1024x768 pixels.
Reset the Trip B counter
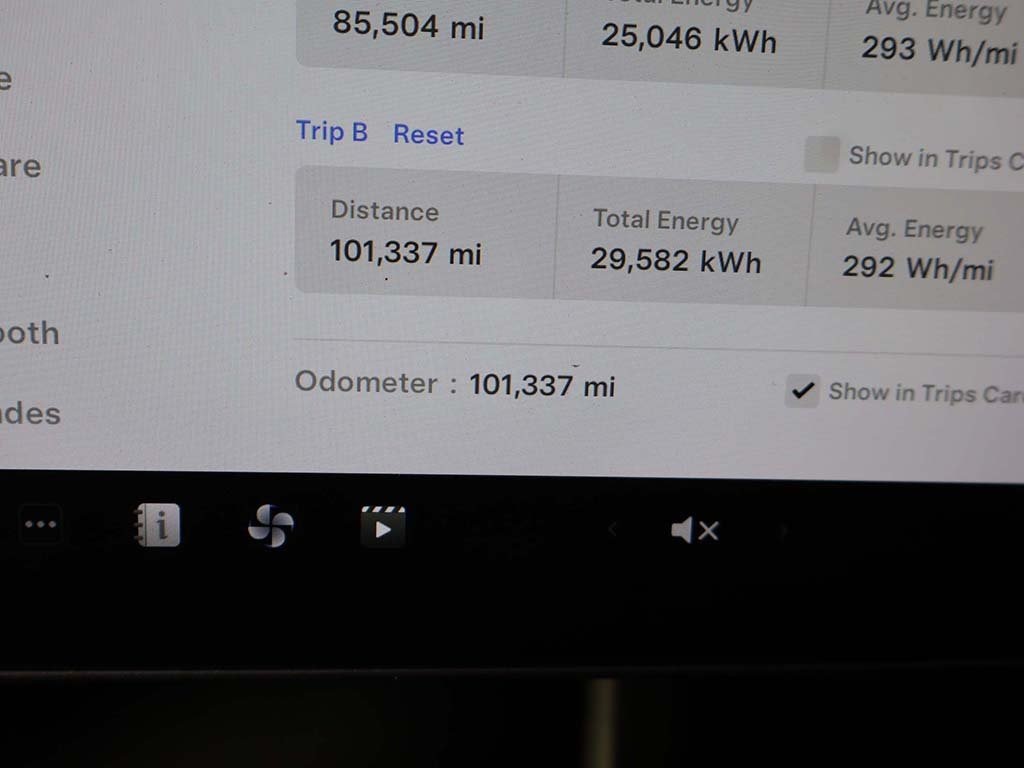(428, 135)
